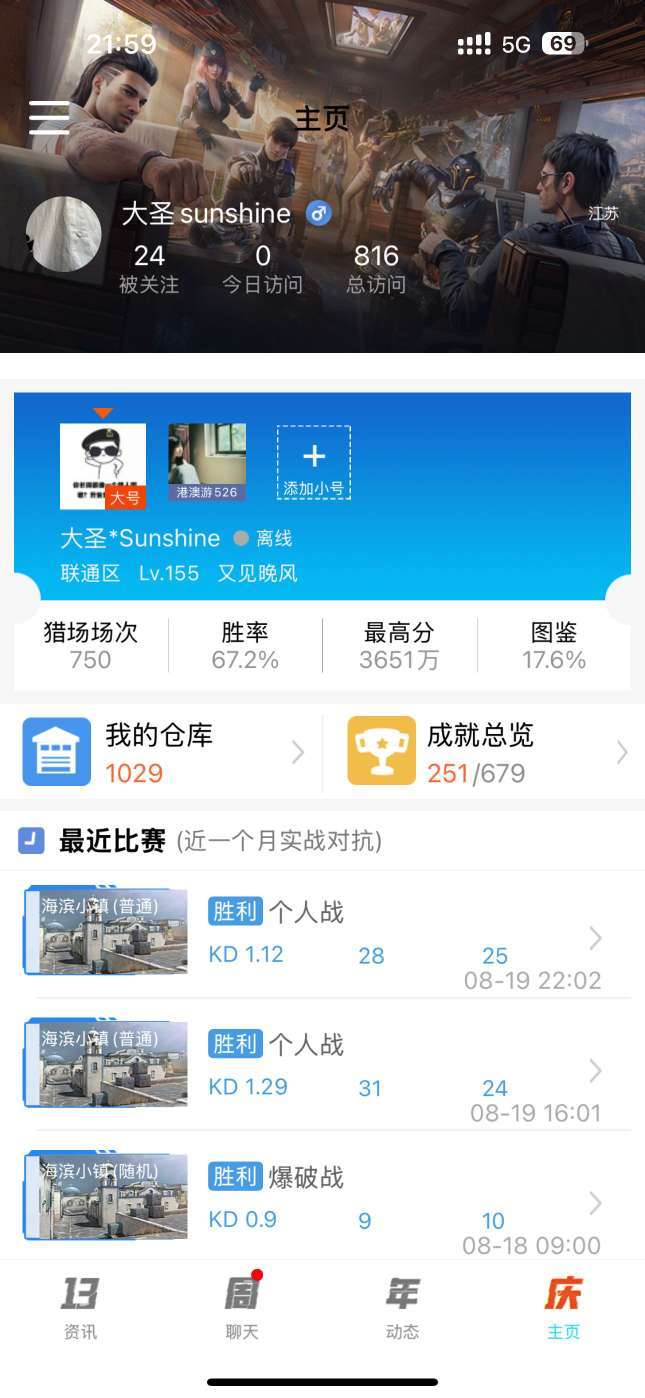Go to the 主页 tab
The width and height of the screenshot is (645, 1398).
[x=563, y=1308]
